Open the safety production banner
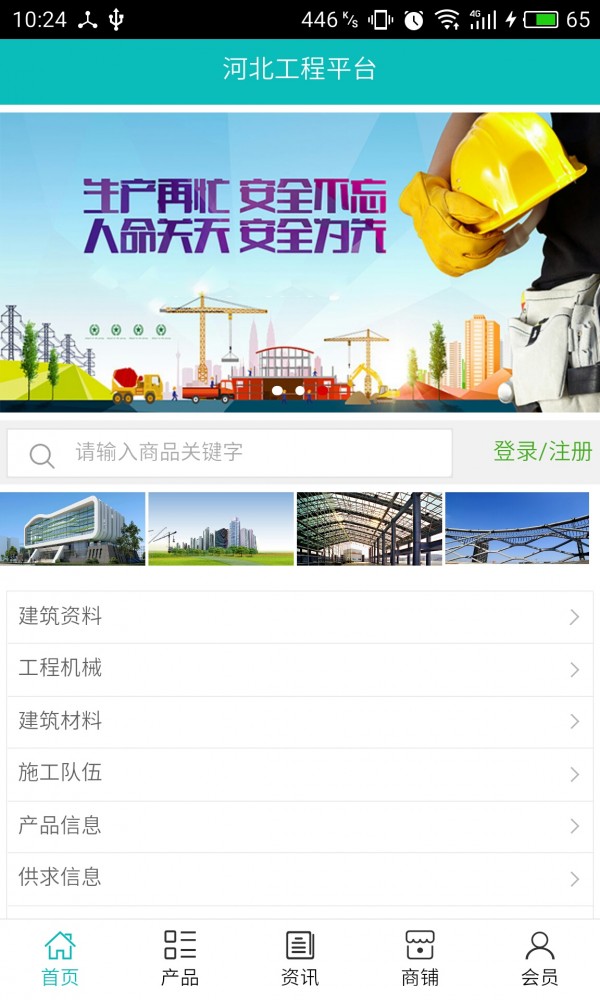 [300, 262]
